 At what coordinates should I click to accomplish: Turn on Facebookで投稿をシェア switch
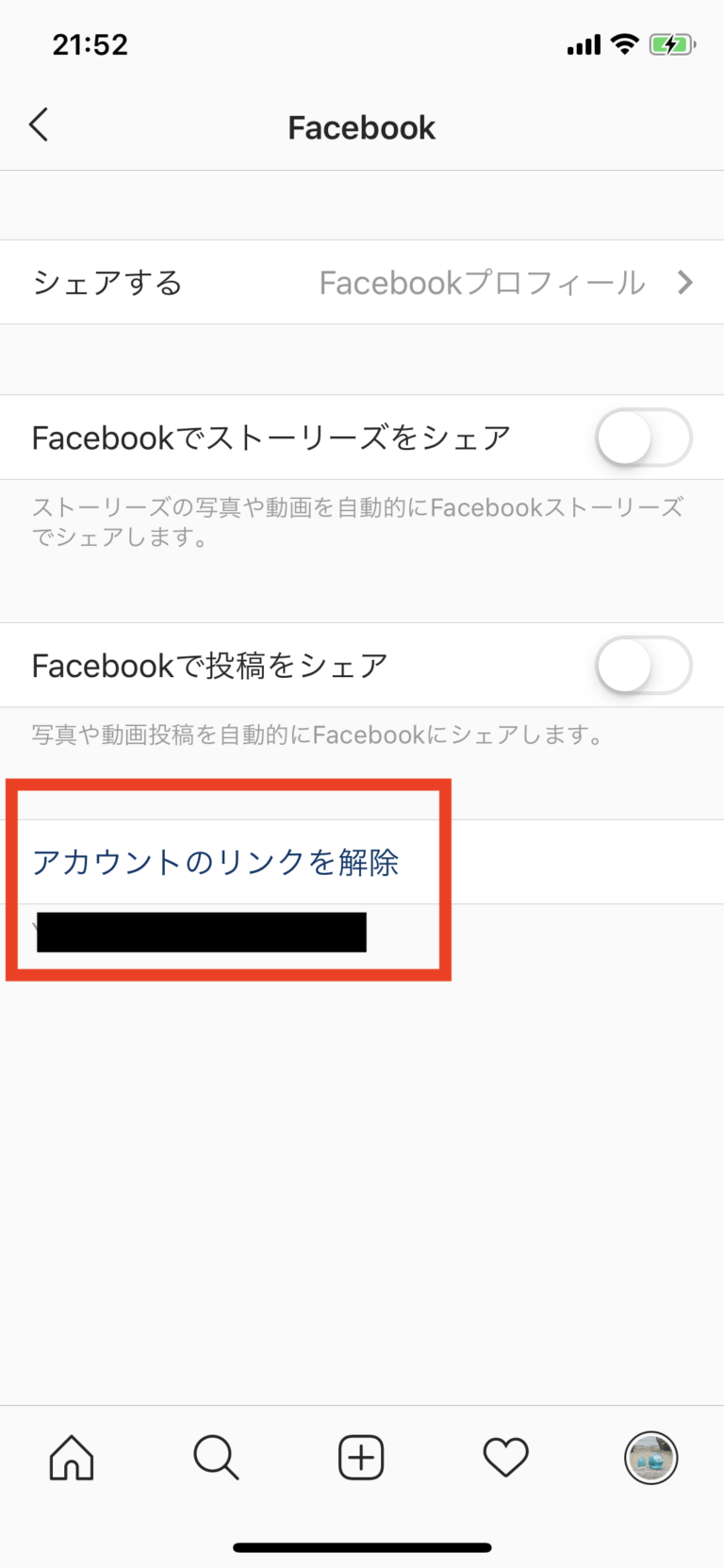(x=643, y=666)
